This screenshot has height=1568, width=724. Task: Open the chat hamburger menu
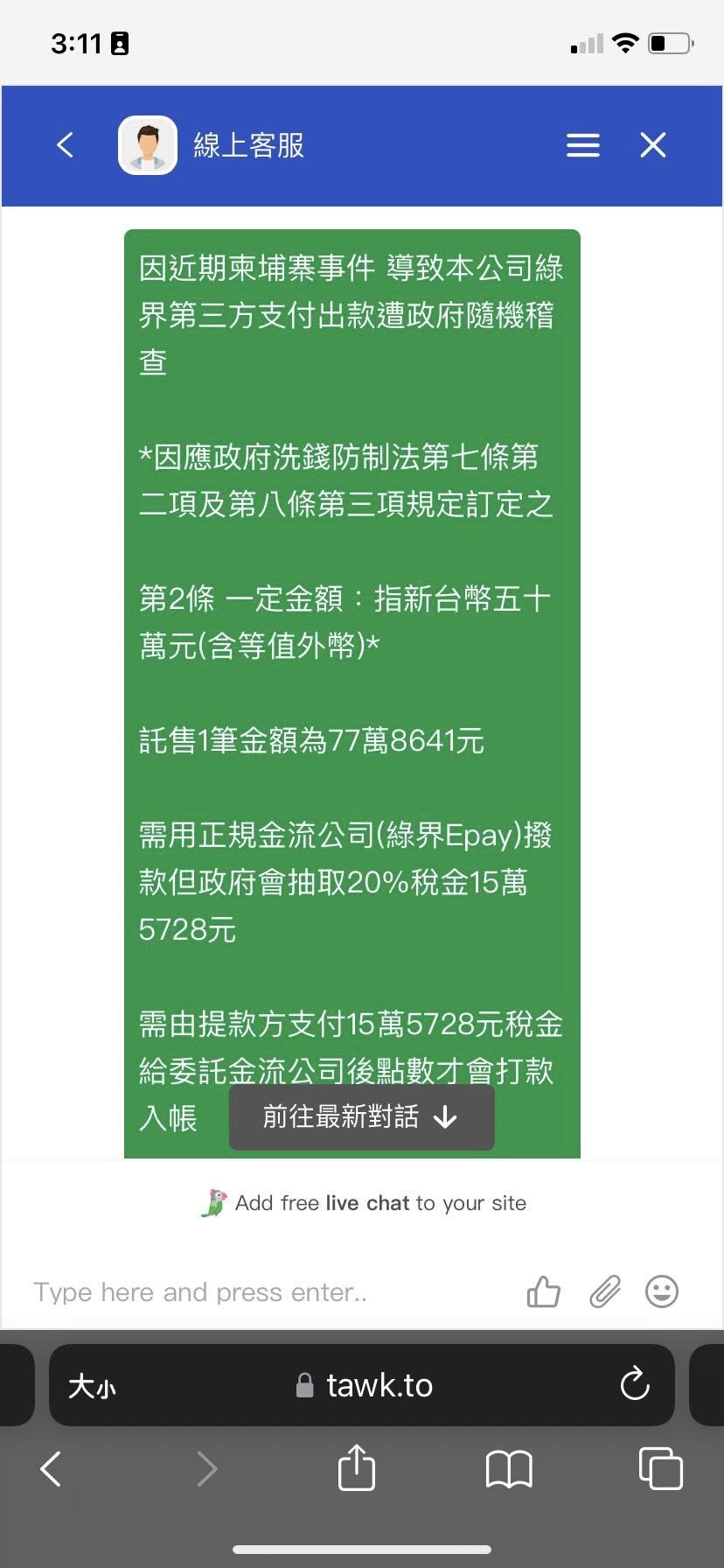pos(582,145)
